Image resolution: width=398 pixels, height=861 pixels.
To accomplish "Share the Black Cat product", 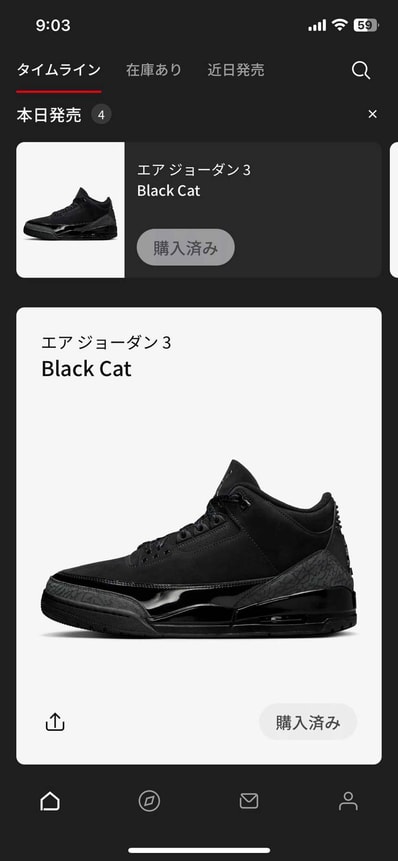I will tap(55, 723).
